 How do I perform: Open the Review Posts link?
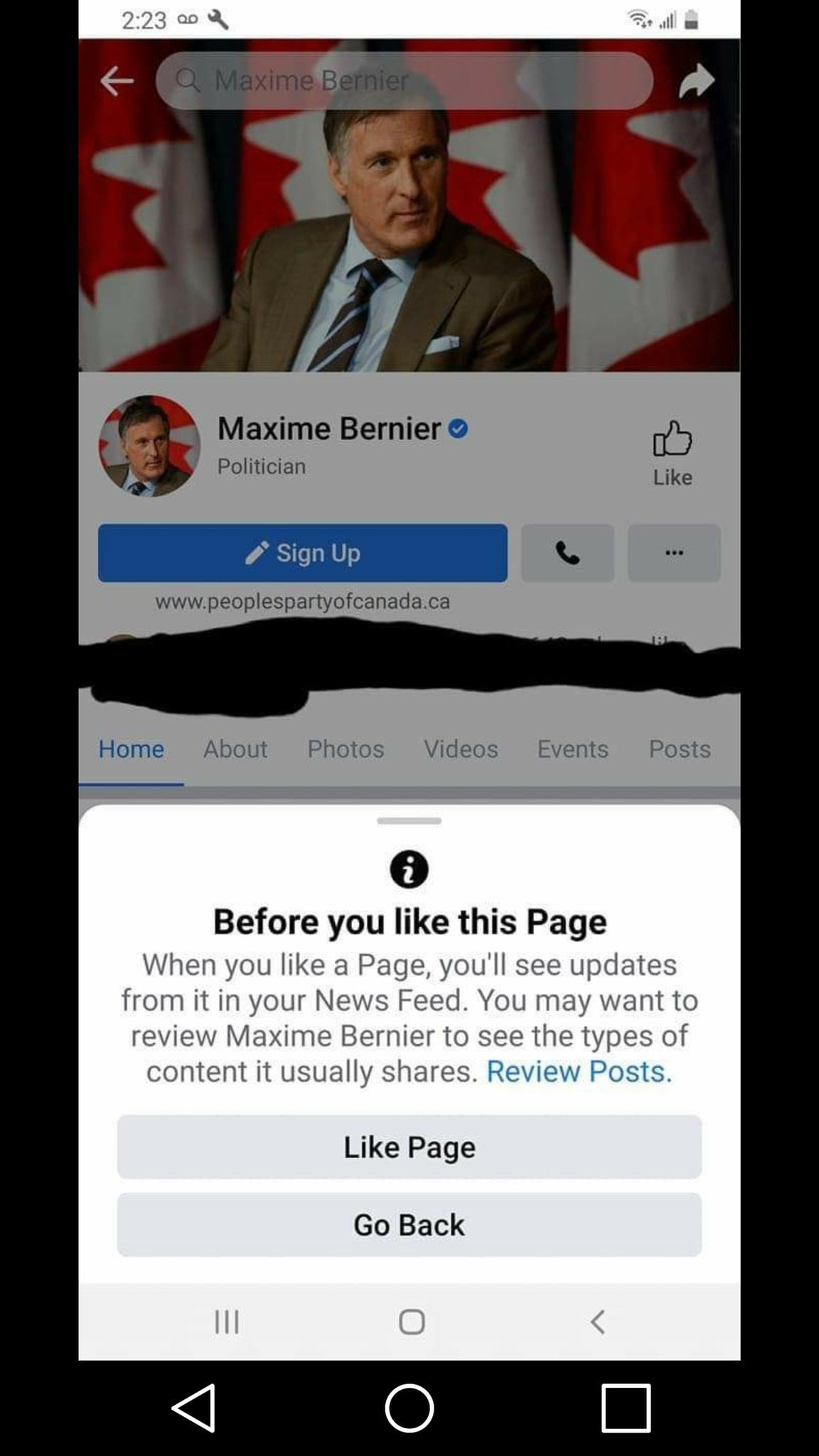pyautogui.click(x=579, y=1071)
